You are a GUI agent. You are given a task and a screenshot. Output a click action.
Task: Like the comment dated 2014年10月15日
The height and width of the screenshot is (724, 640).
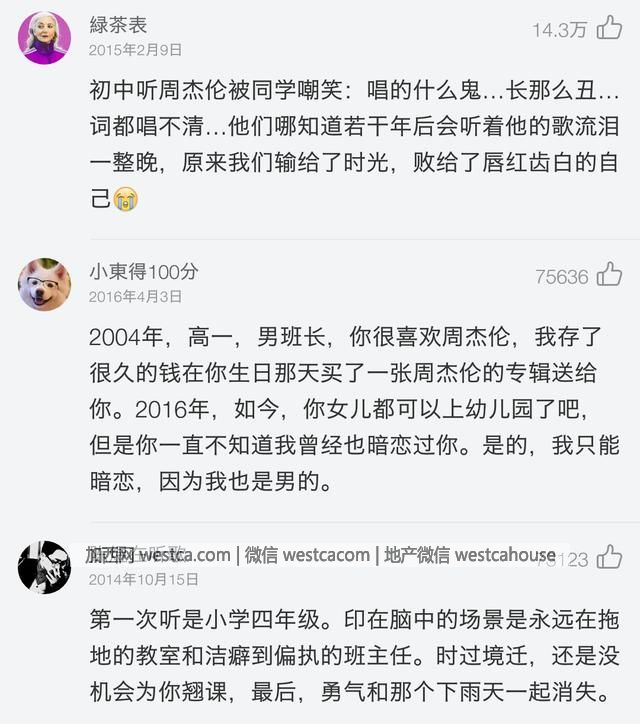pyautogui.click(x=609, y=558)
